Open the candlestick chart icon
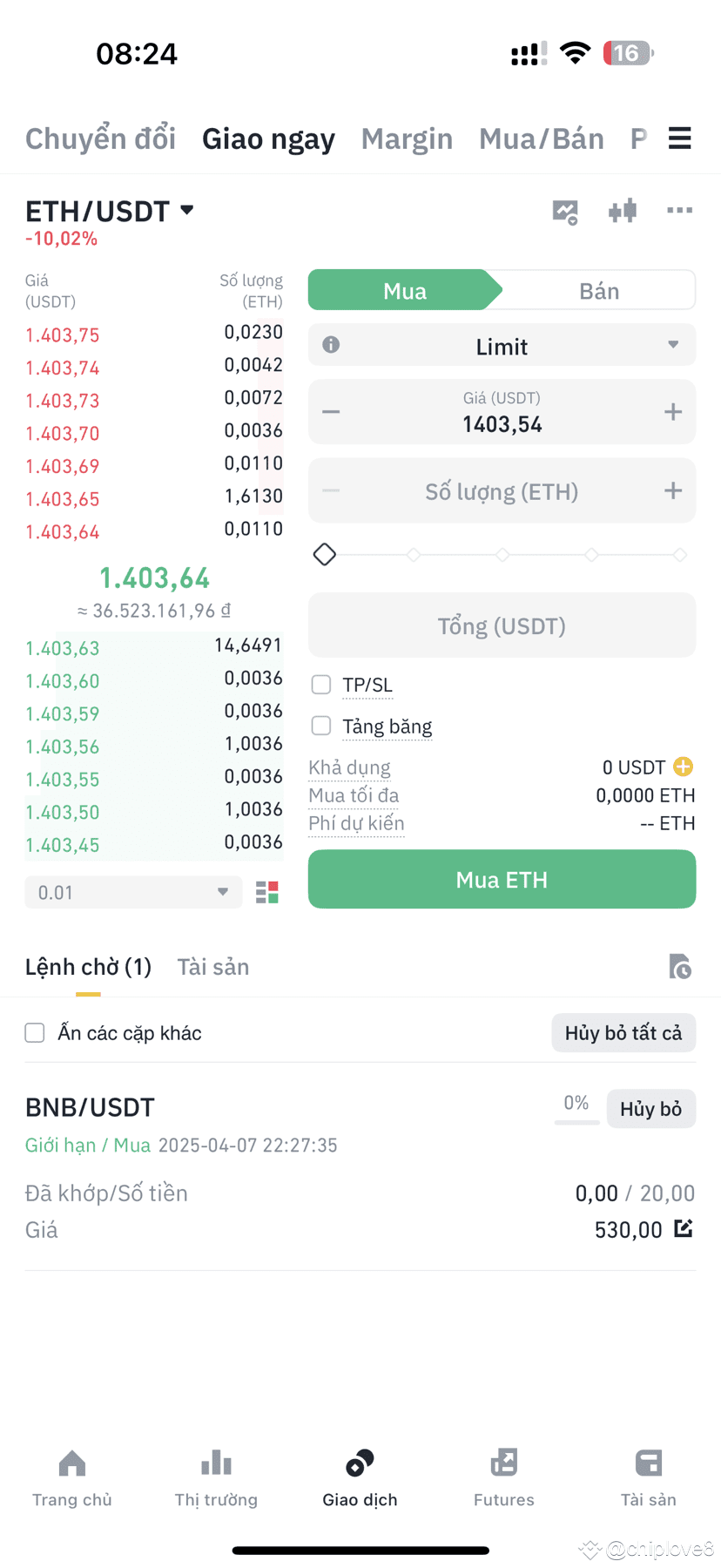 (622, 211)
